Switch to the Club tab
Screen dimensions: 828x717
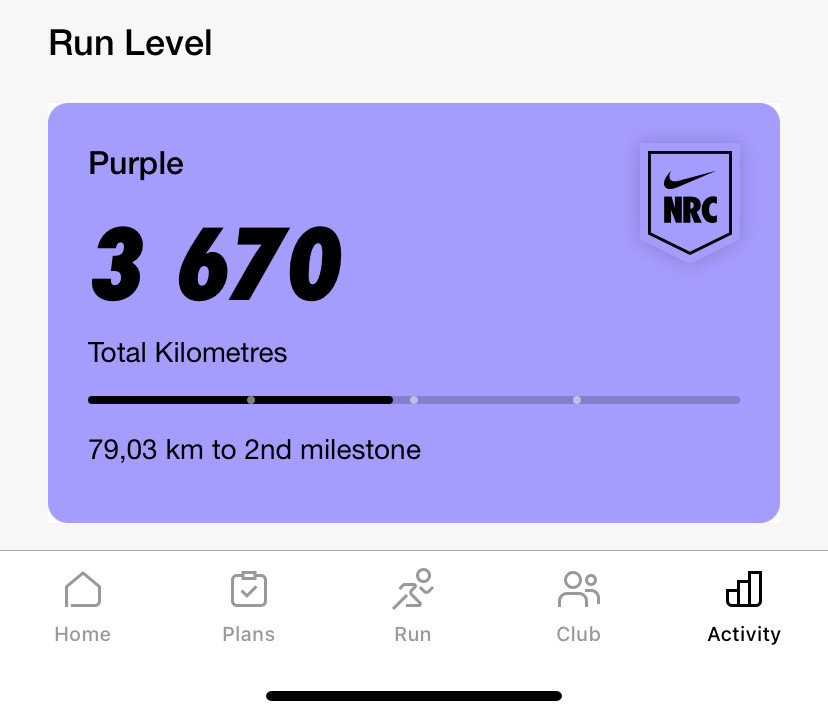[578, 605]
